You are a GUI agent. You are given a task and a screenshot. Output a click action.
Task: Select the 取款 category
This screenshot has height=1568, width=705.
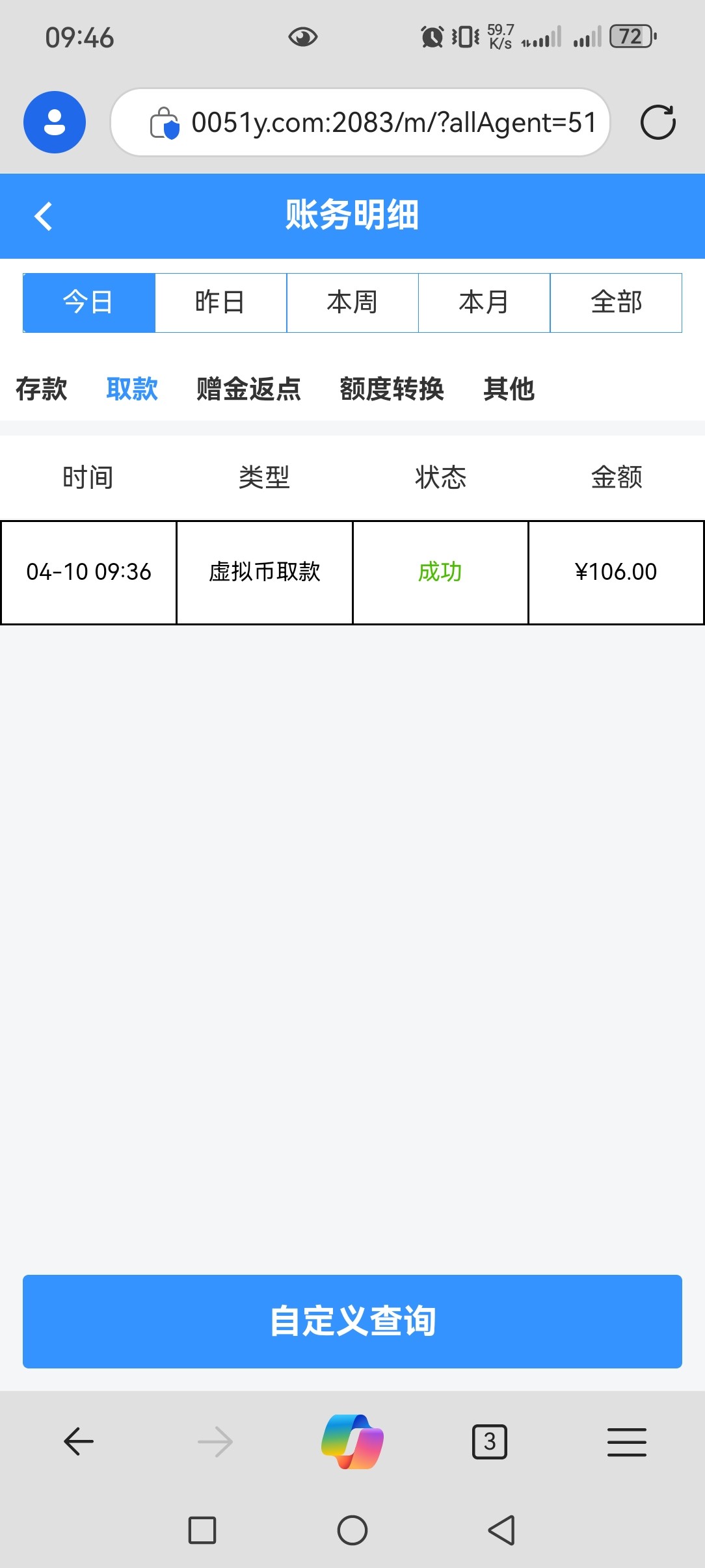point(132,389)
